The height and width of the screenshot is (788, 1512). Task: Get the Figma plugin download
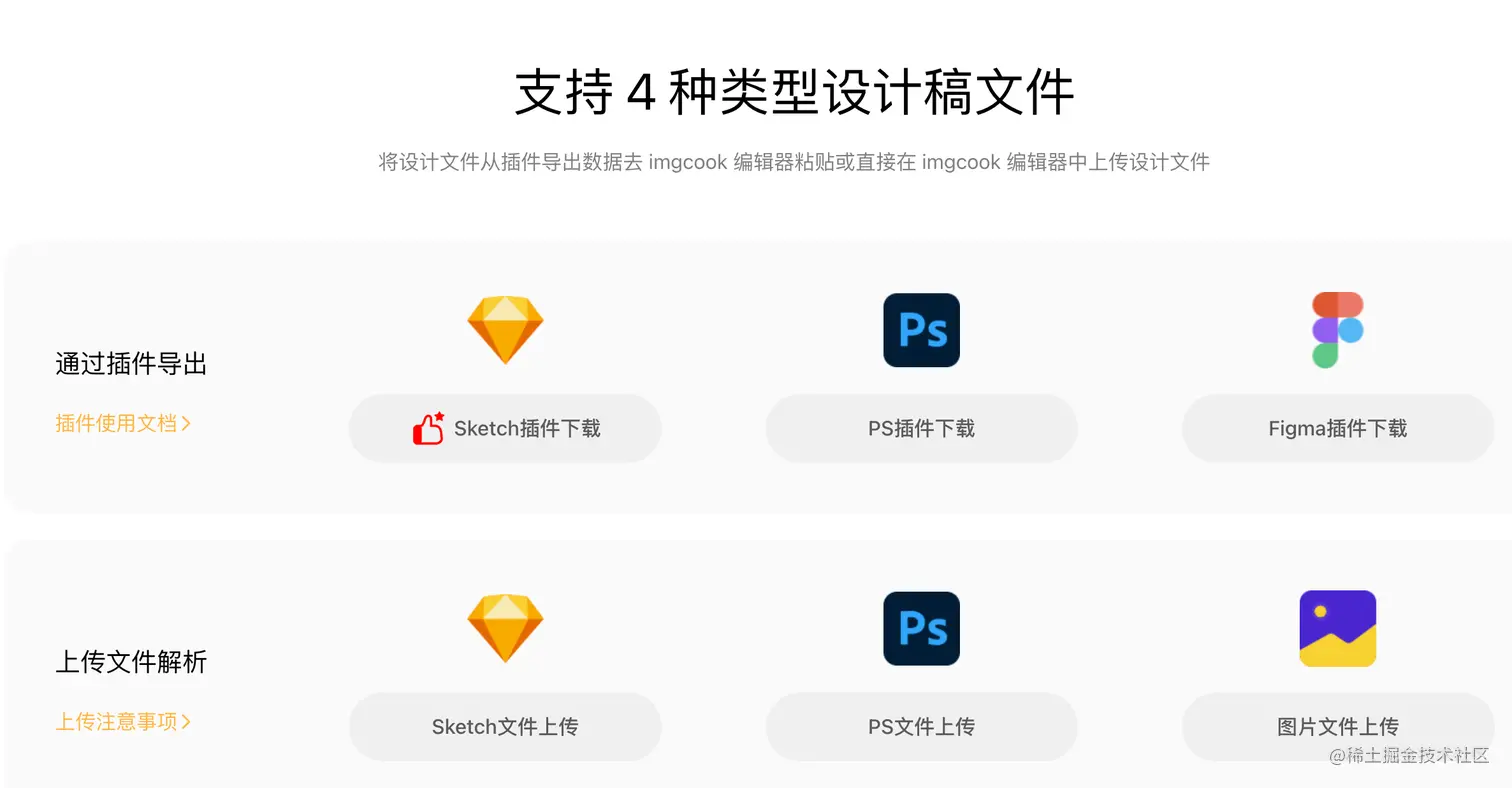click(x=1337, y=429)
